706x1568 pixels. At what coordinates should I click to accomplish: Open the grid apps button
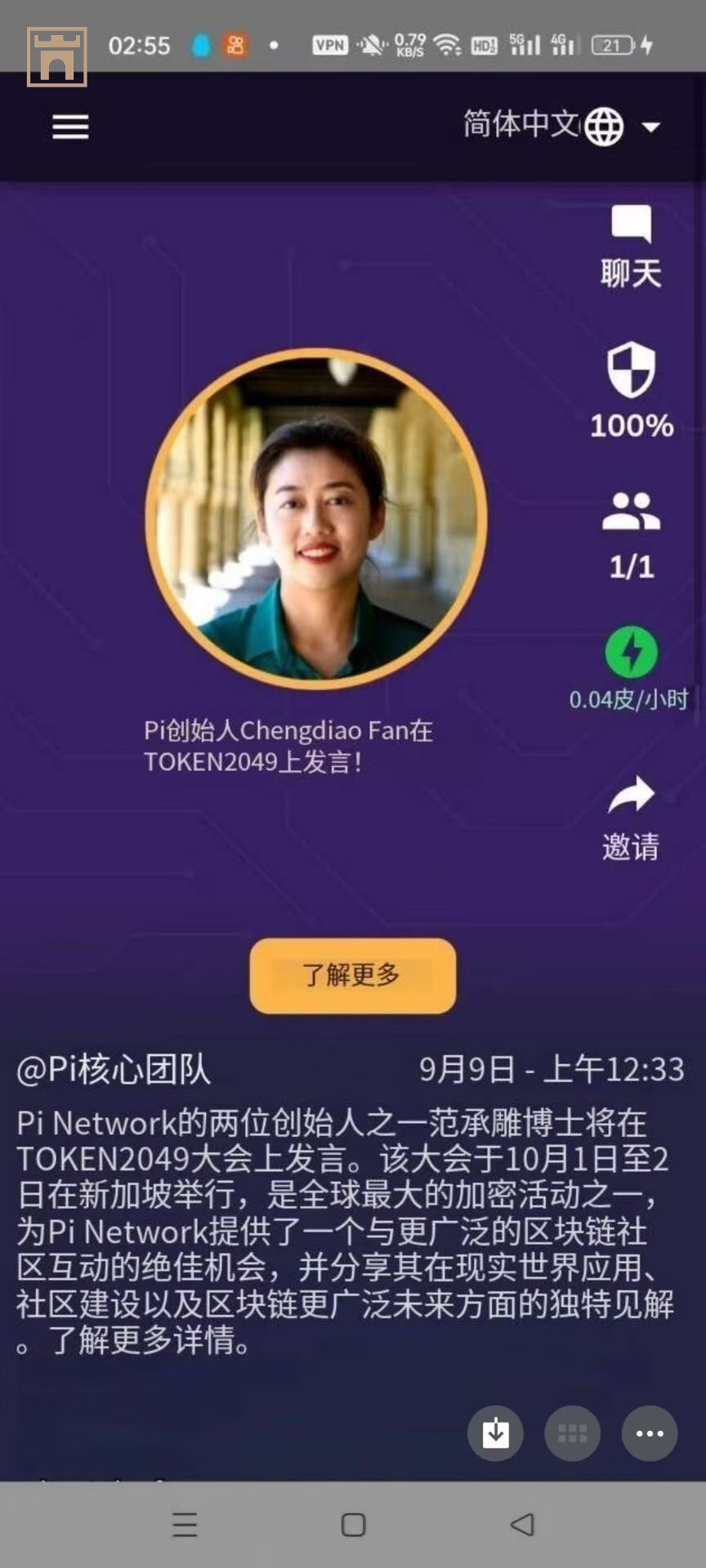click(572, 1433)
